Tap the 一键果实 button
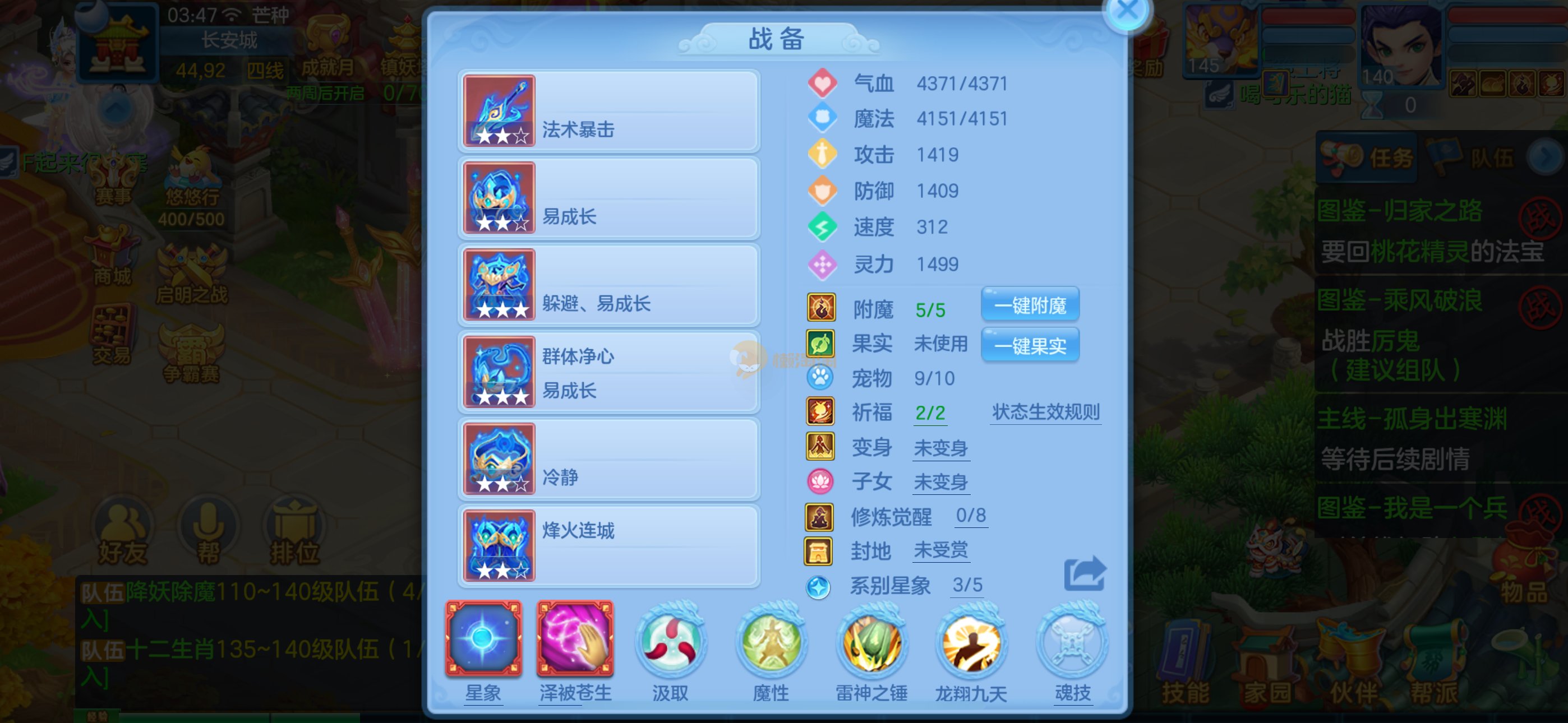Screen dimensions: 1568x723 (1030, 346)
